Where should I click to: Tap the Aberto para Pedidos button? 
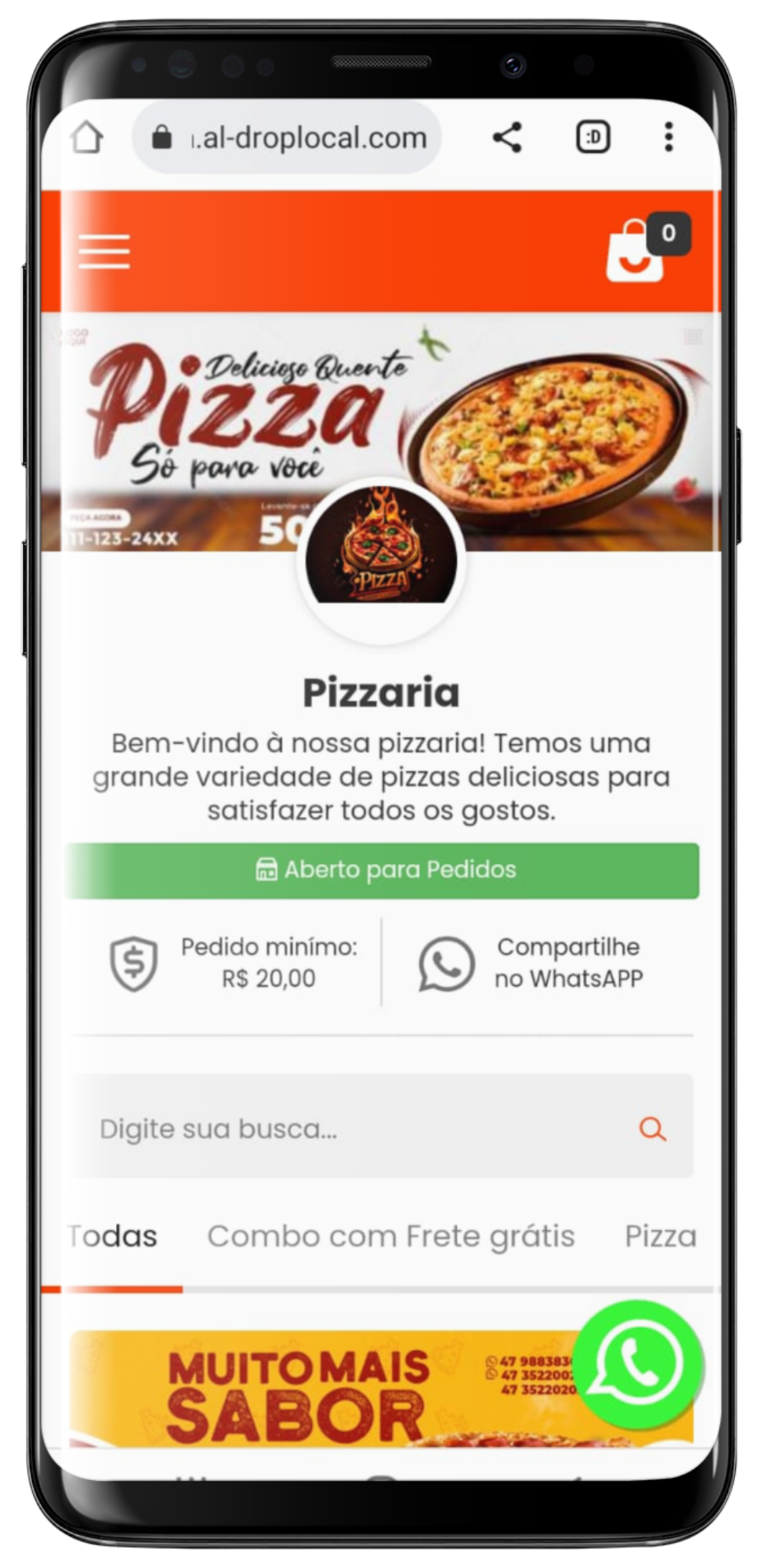[384, 870]
